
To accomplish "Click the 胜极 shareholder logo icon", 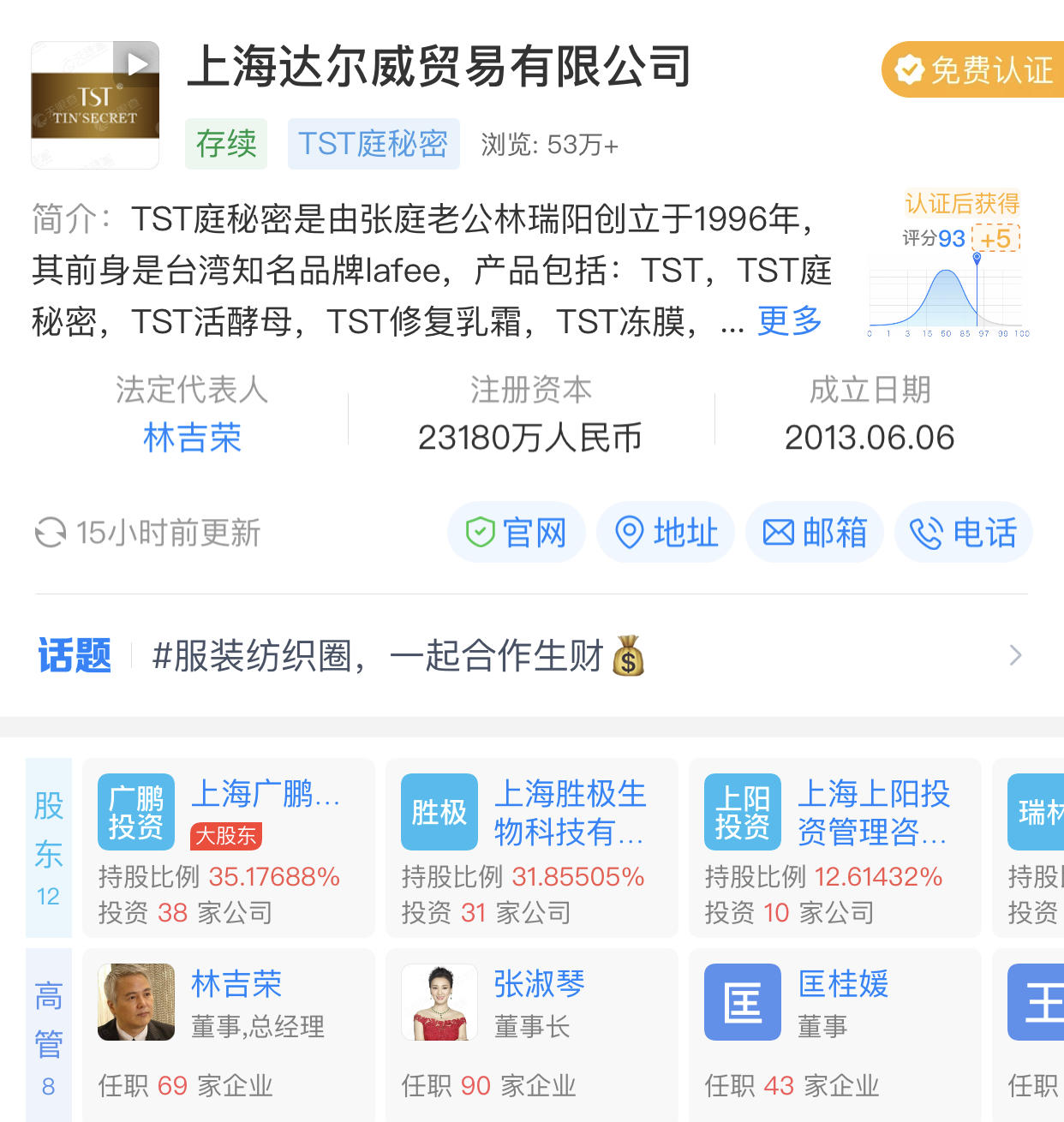I will 439,810.
